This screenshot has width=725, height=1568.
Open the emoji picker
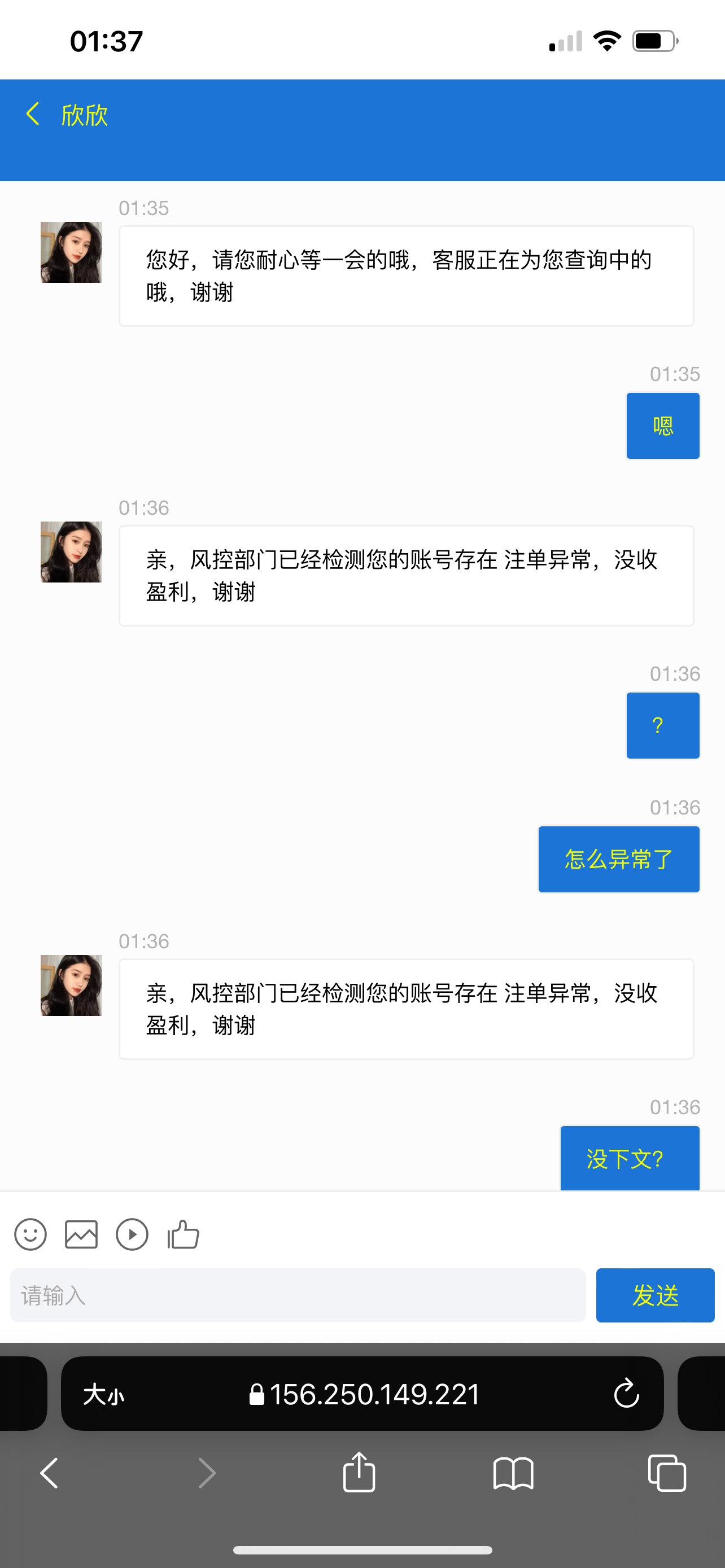click(30, 1234)
